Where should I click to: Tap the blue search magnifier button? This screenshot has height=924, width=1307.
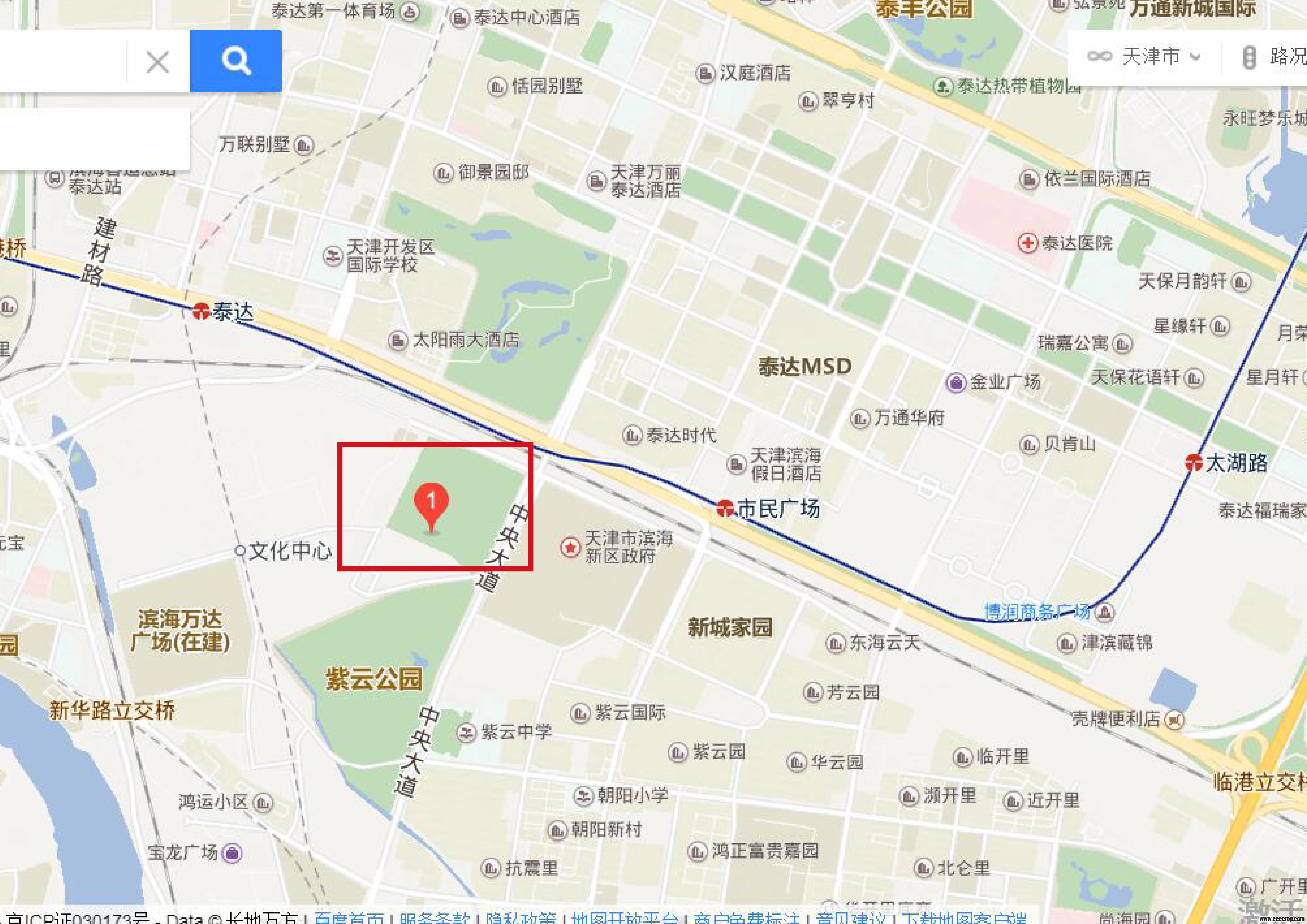236,61
